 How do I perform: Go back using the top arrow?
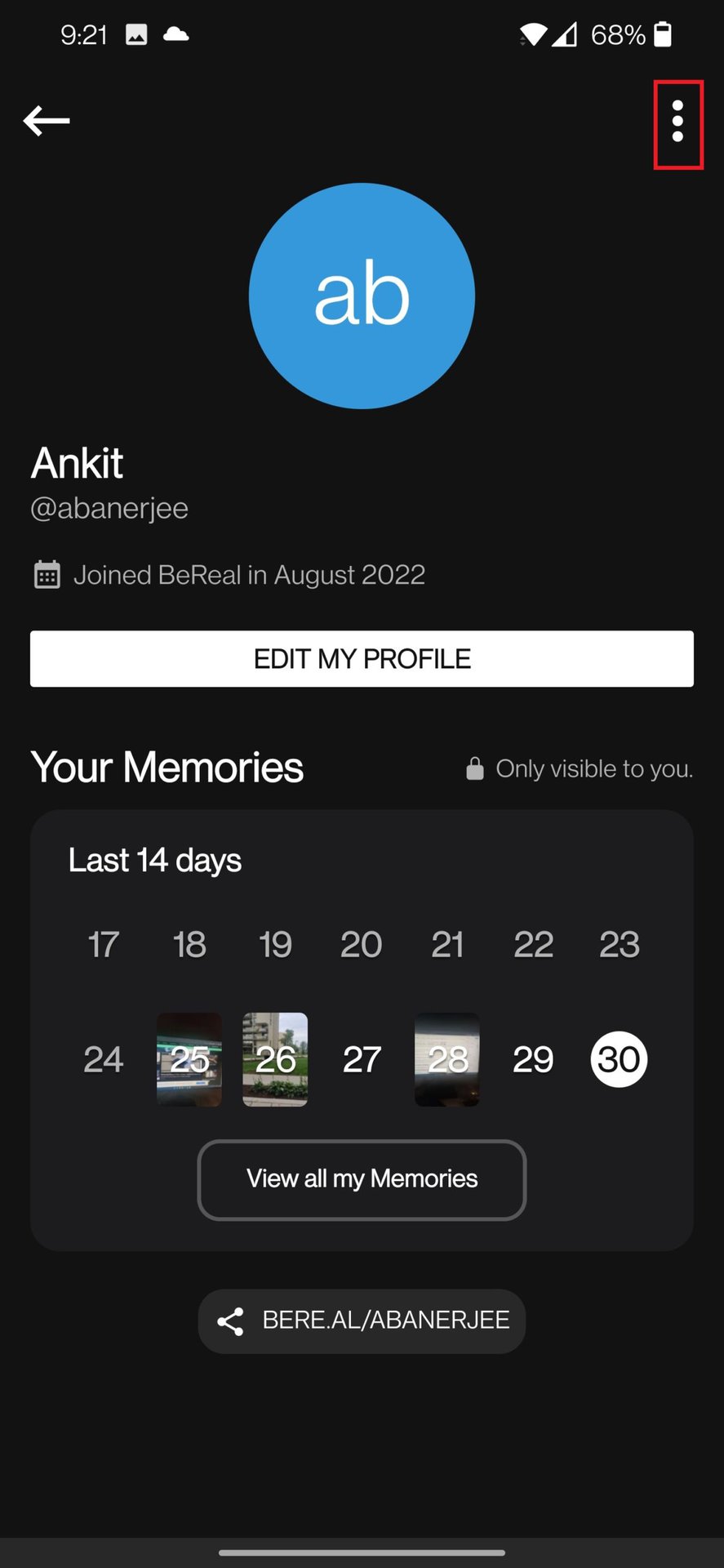pos(47,121)
